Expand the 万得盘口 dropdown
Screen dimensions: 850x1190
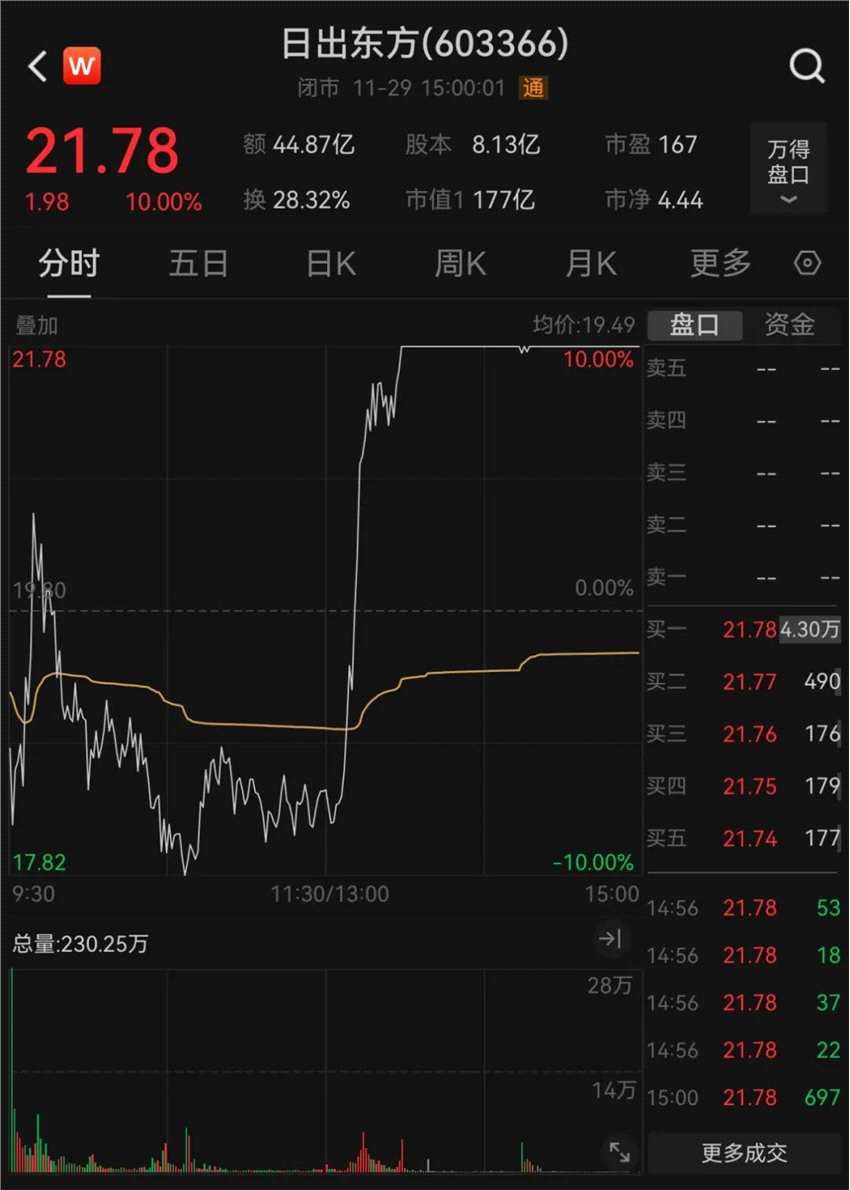tap(788, 168)
